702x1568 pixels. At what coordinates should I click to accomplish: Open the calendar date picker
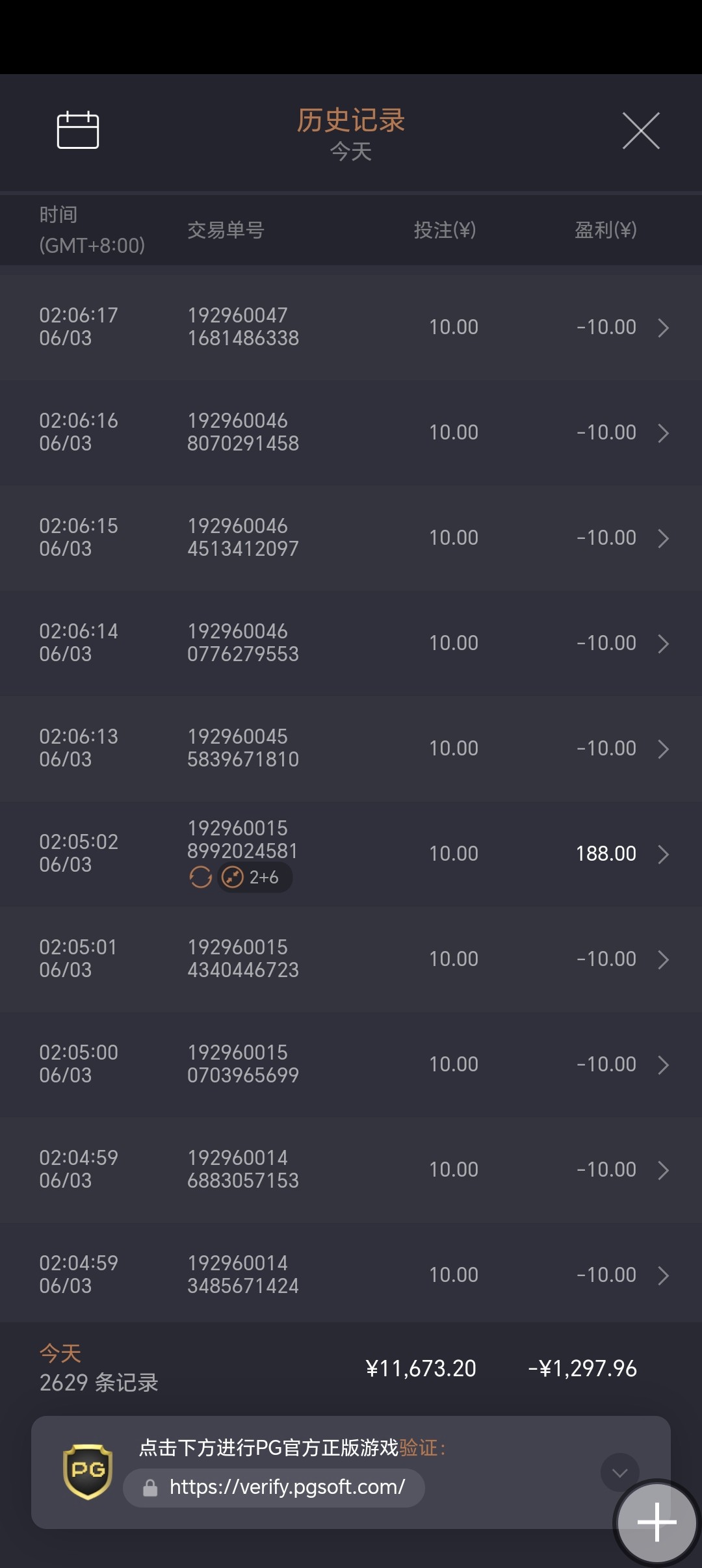tap(78, 130)
